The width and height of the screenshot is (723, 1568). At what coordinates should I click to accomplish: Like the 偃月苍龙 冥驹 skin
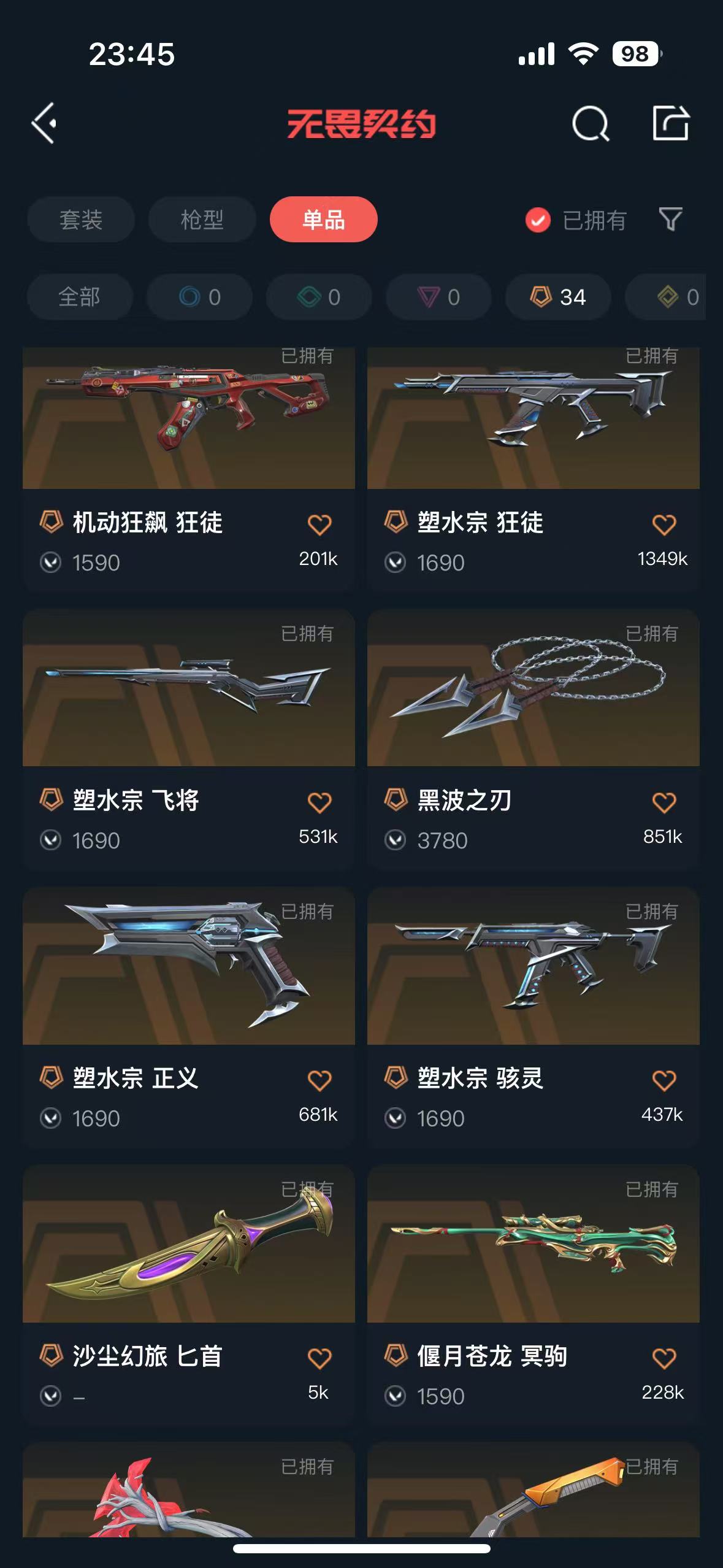[664, 1358]
